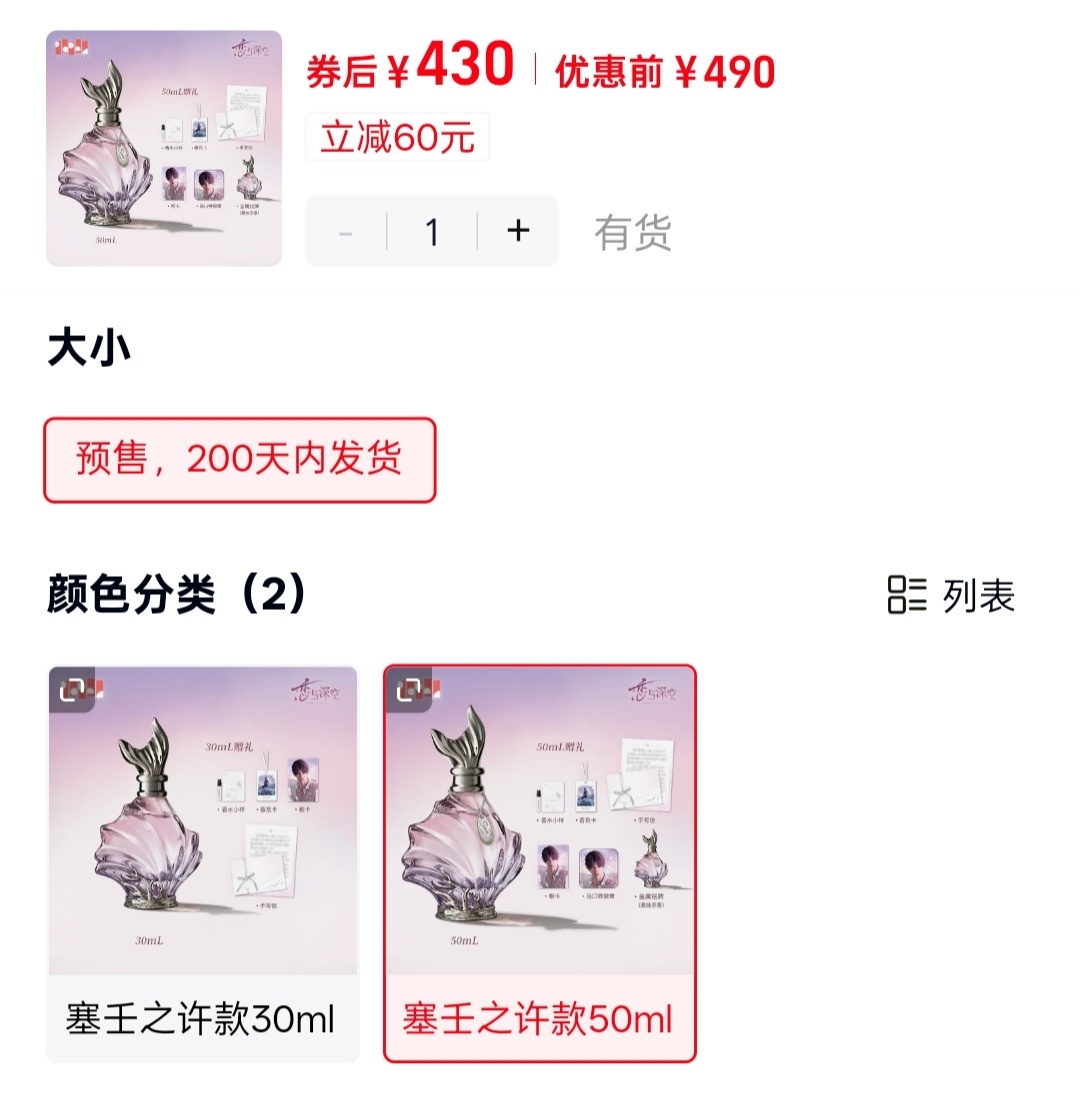
Task: Click the plus icon to increase quantity
Action: 517,231
